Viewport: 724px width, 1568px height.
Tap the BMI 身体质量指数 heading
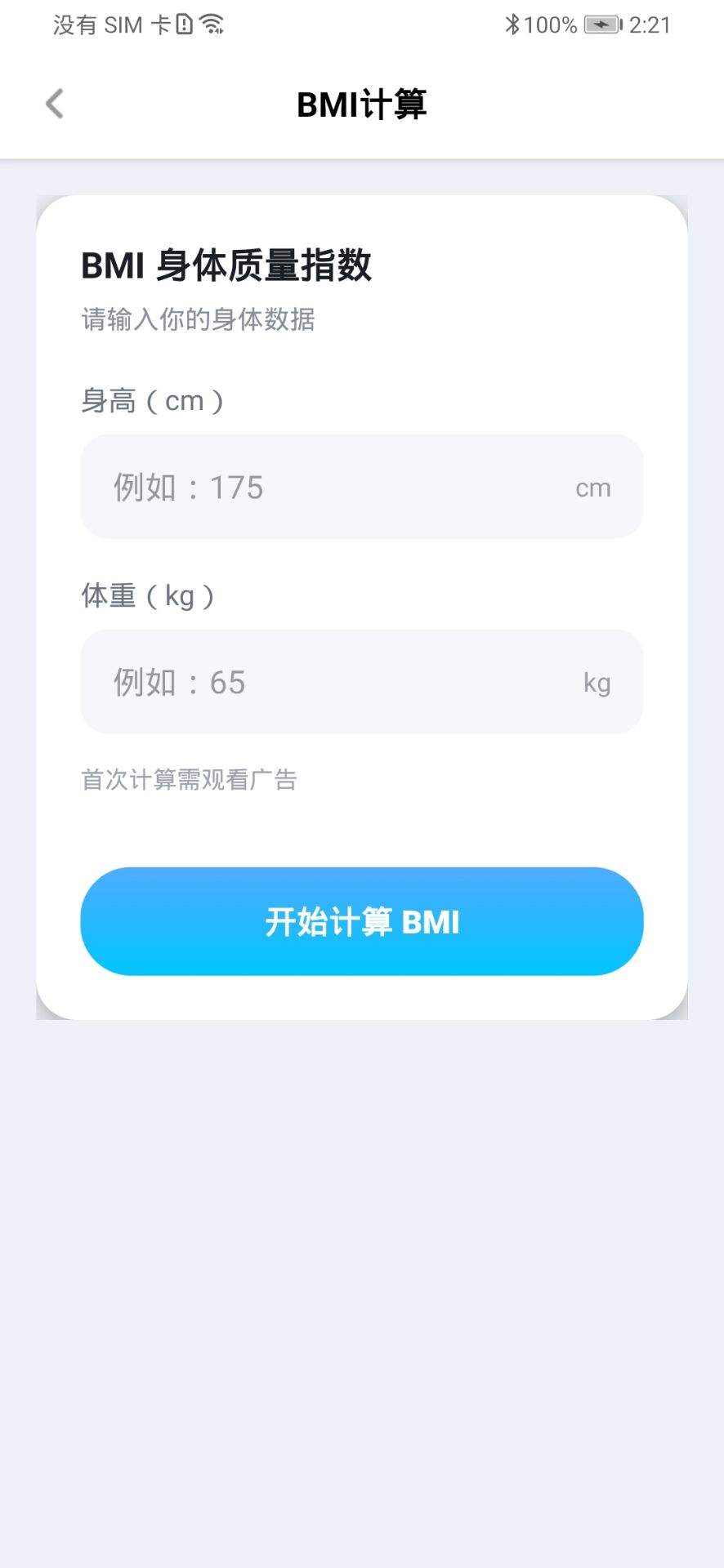pyautogui.click(x=226, y=265)
